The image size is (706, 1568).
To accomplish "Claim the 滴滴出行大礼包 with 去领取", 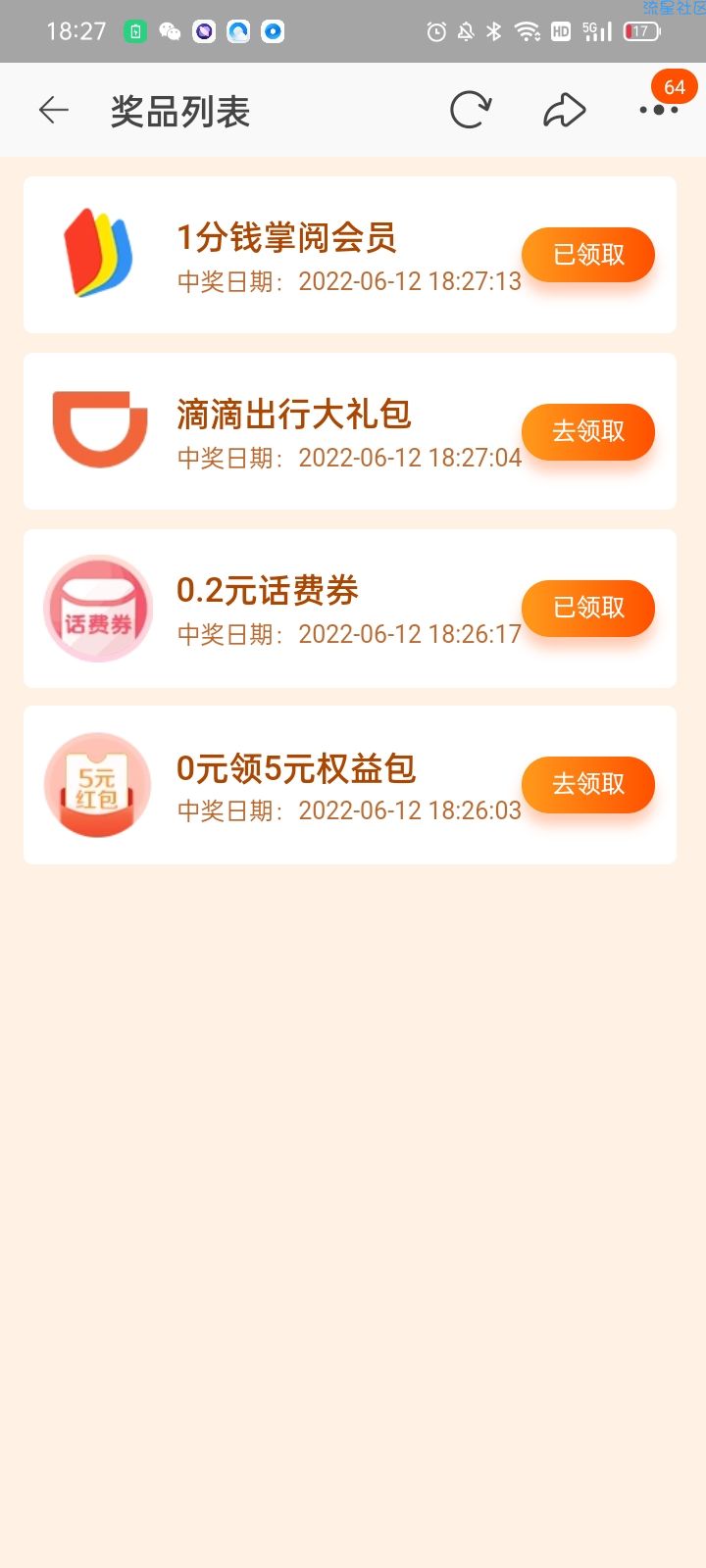I will 588,431.
